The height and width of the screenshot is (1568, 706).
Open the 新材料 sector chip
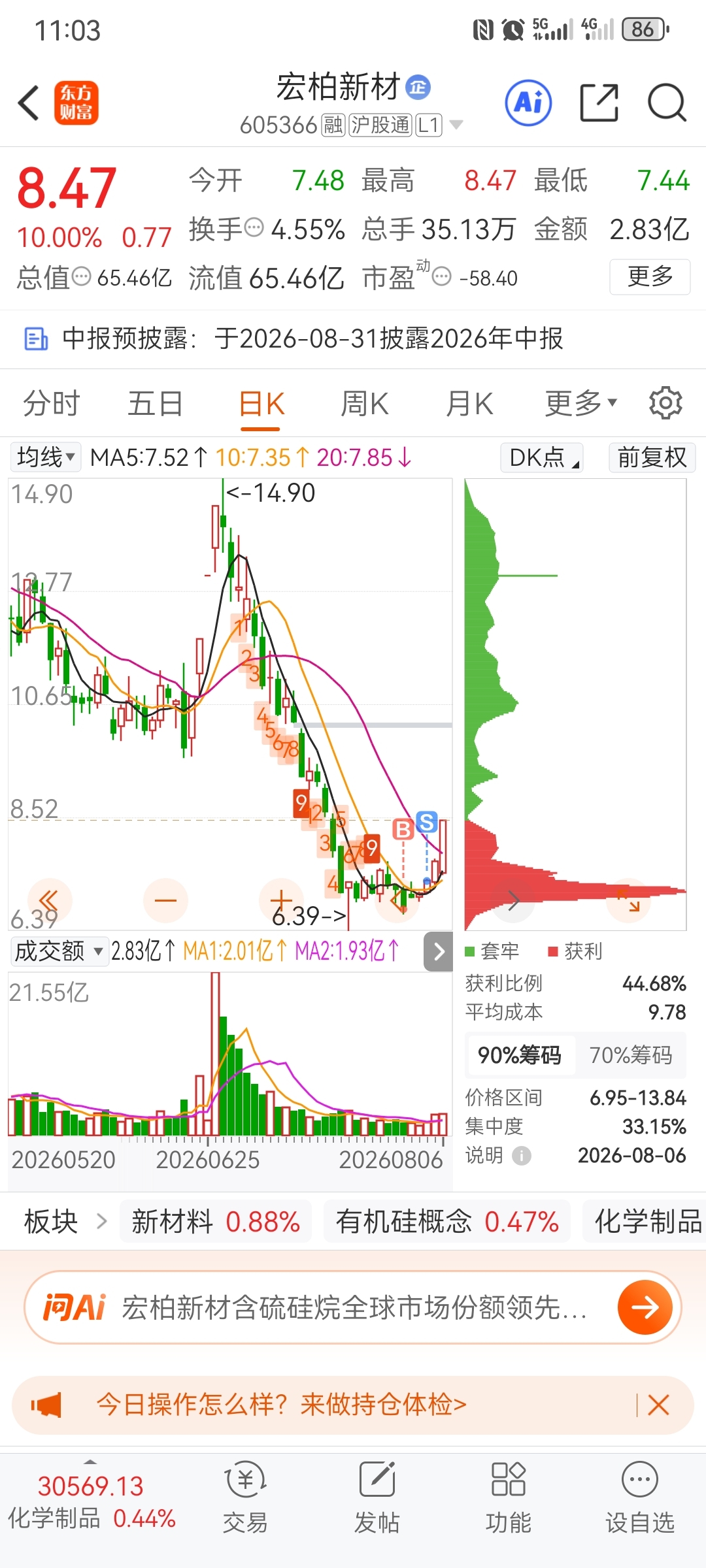coord(216,1222)
